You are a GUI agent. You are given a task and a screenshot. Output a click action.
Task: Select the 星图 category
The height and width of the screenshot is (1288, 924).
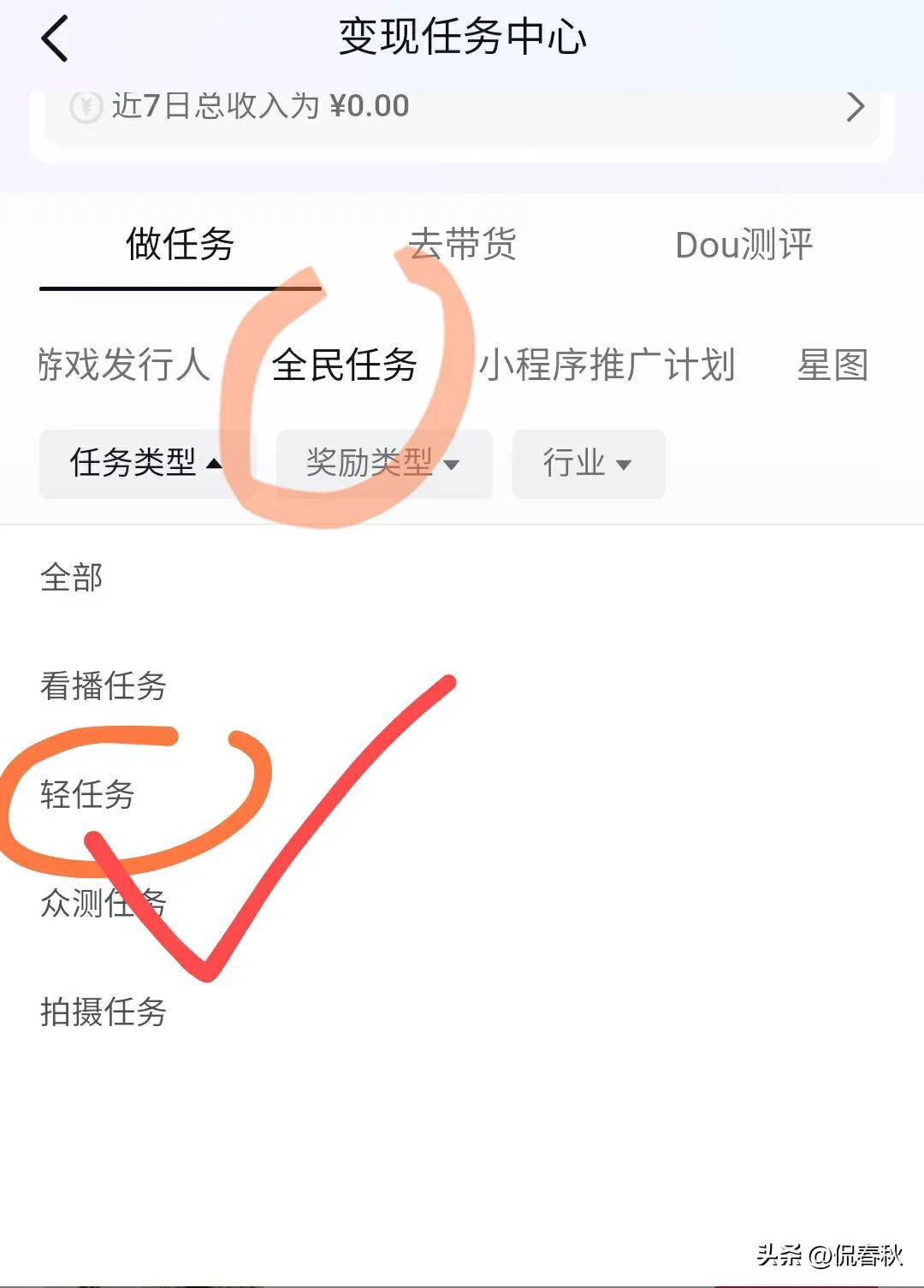click(x=831, y=366)
